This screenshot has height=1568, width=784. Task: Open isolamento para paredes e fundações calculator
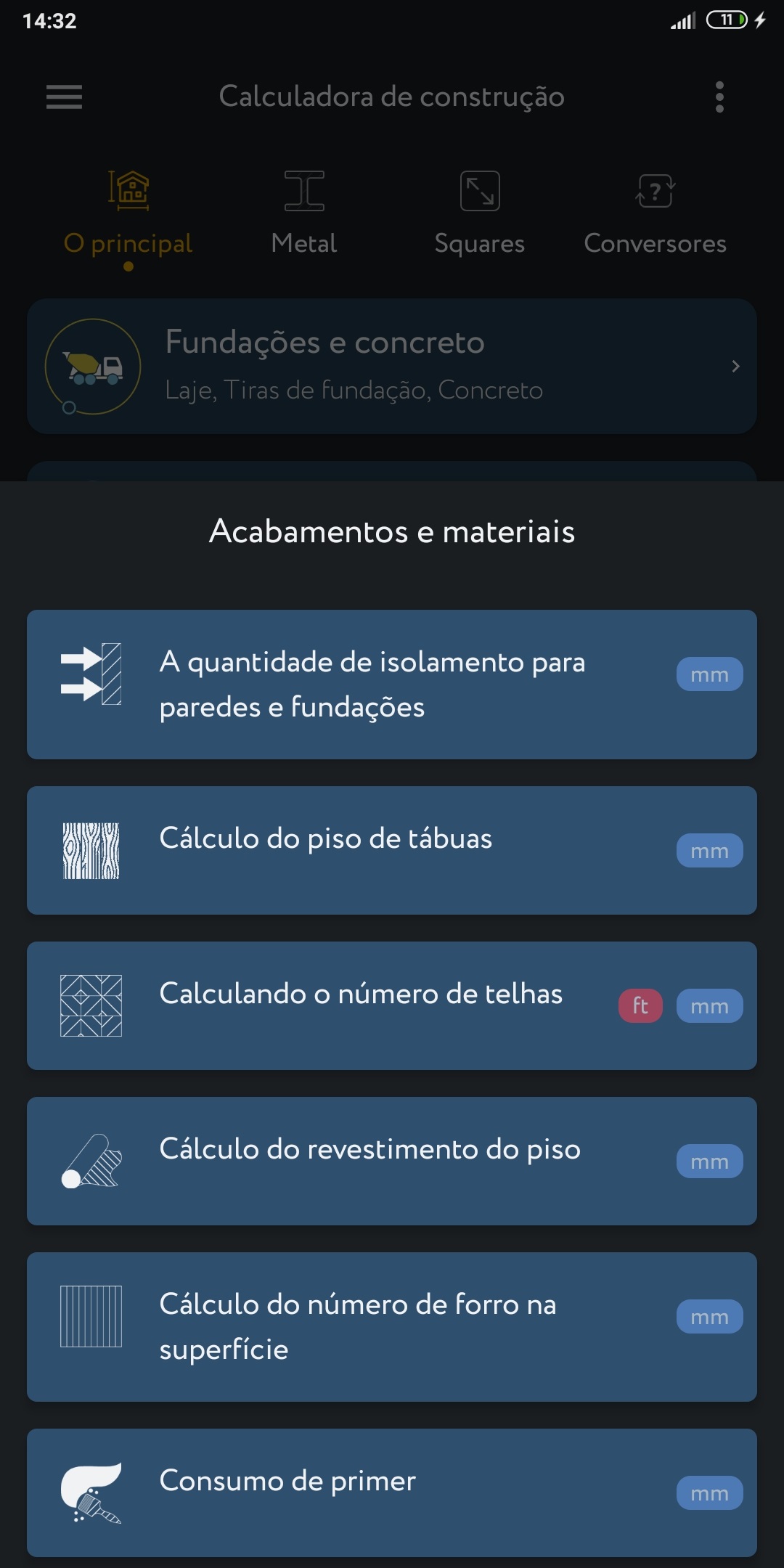click(x=392, y=685)
